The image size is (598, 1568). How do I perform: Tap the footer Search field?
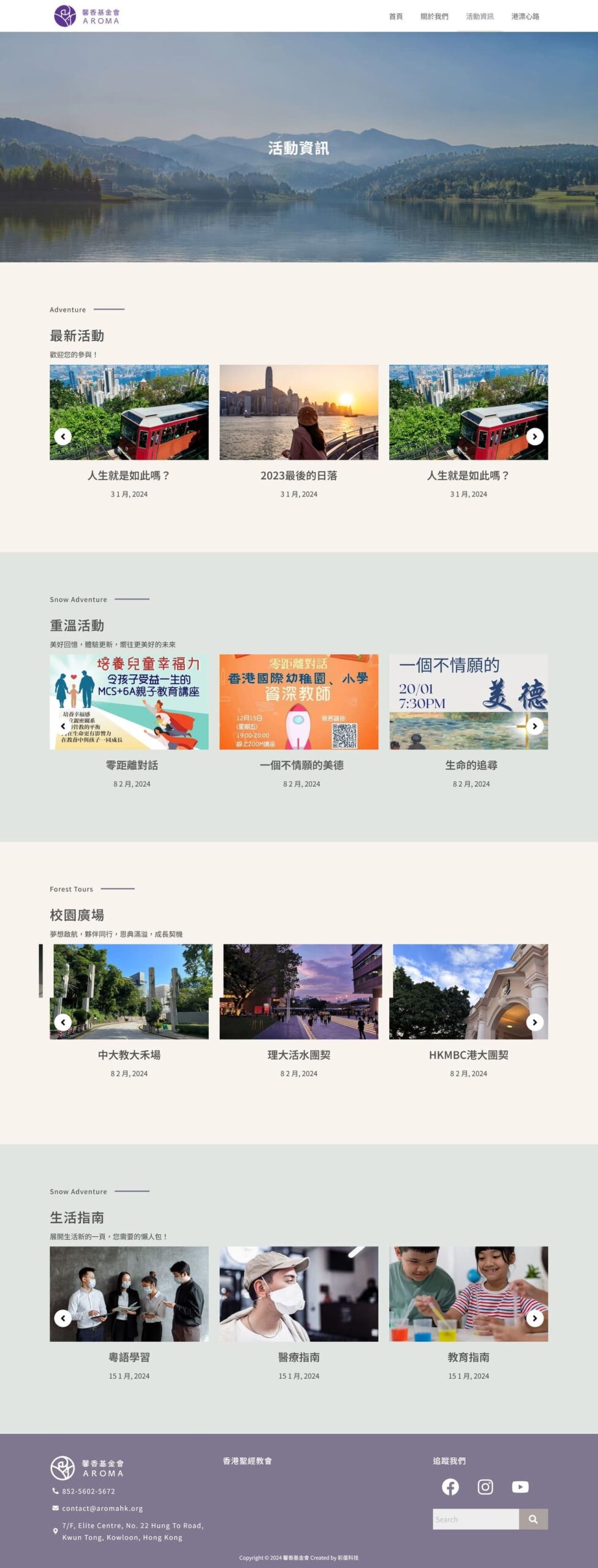pyautogui.click(x=475, y=1519)
